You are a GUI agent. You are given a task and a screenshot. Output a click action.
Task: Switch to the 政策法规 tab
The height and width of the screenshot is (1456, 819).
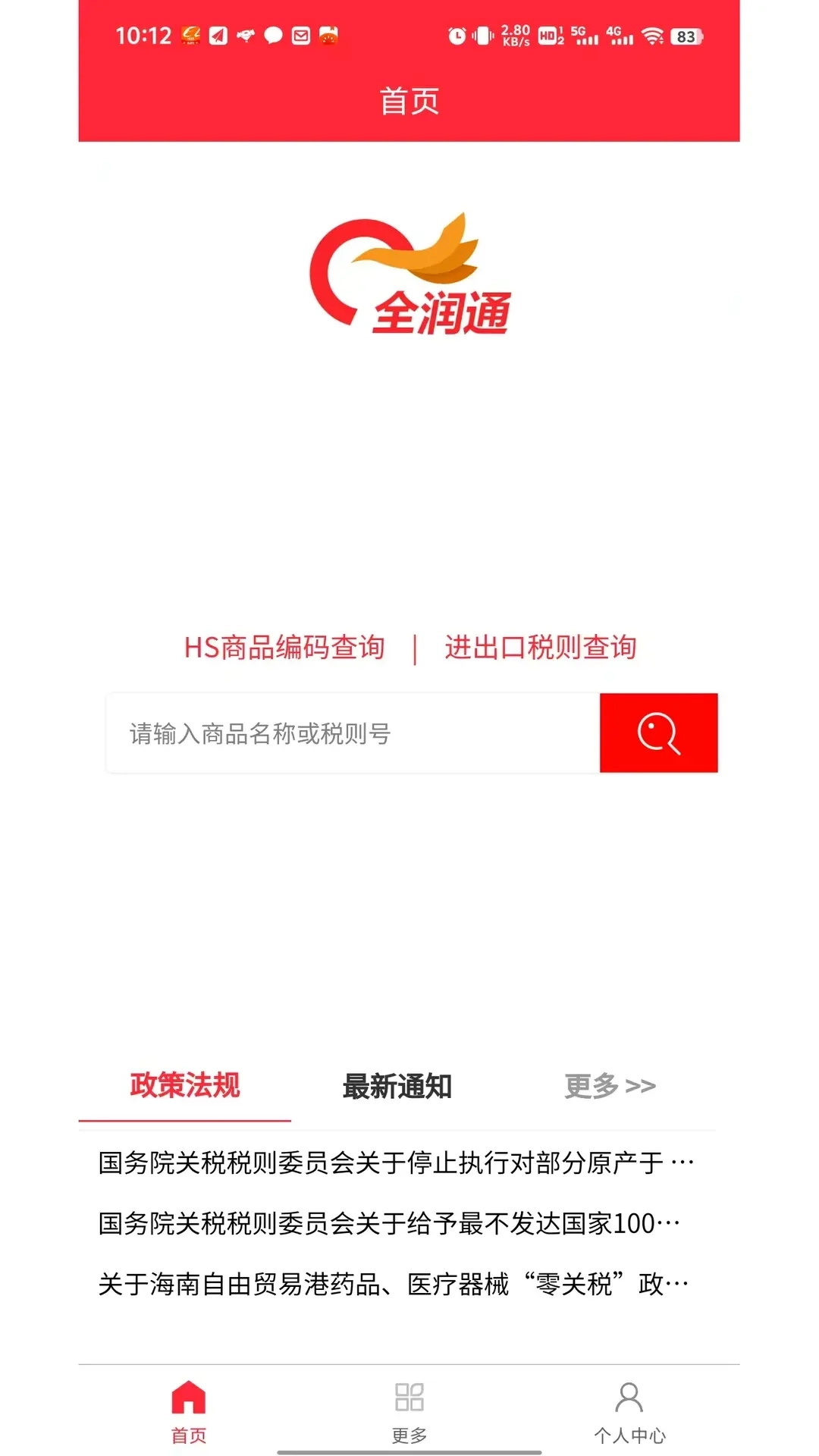[184, 1086]
